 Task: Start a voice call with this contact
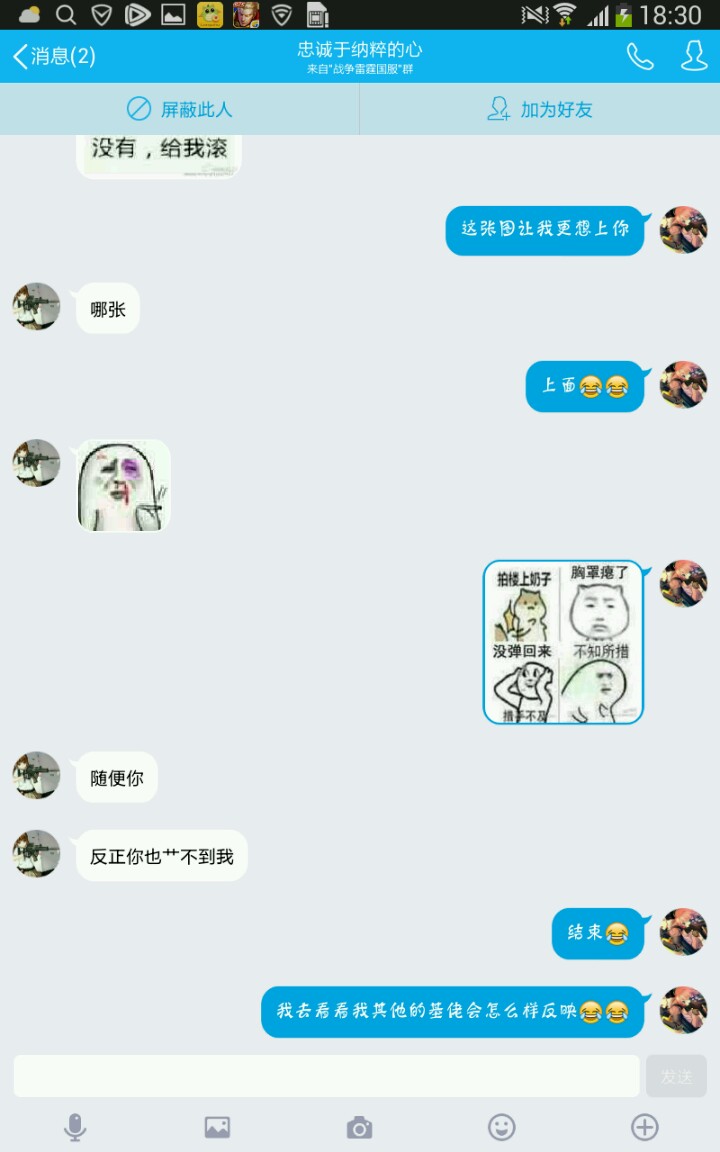[x=639, y=56]
